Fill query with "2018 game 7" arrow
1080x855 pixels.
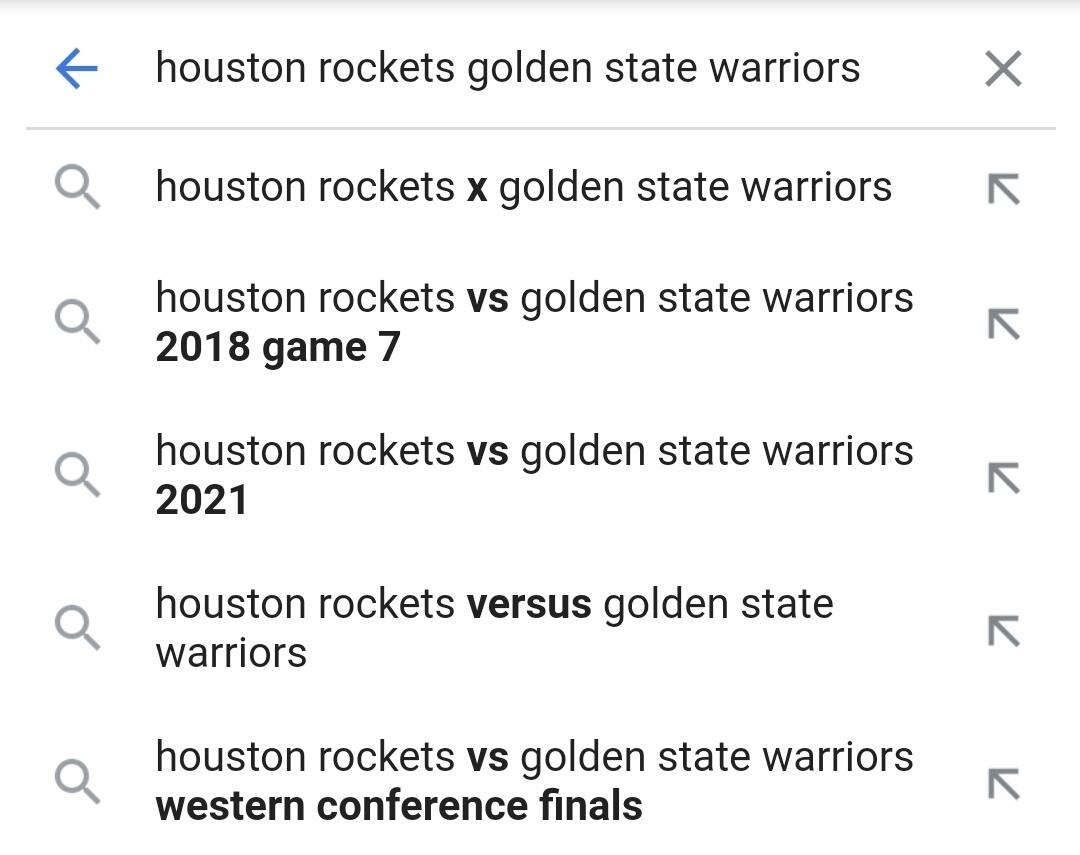[x=1003, y=324]
